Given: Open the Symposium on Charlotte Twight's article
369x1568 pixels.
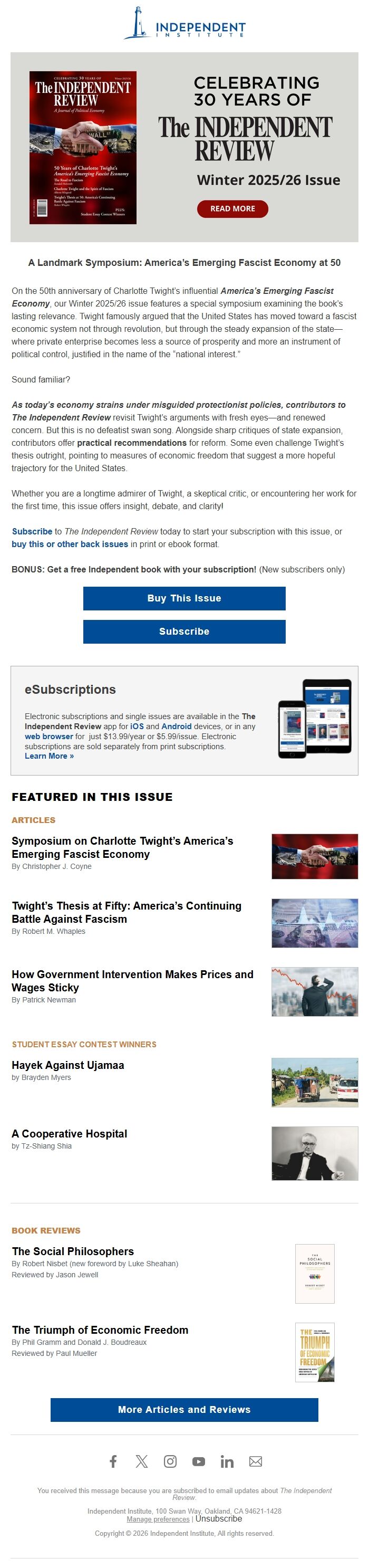Looking at the screenshot, I should pos(122,847).
